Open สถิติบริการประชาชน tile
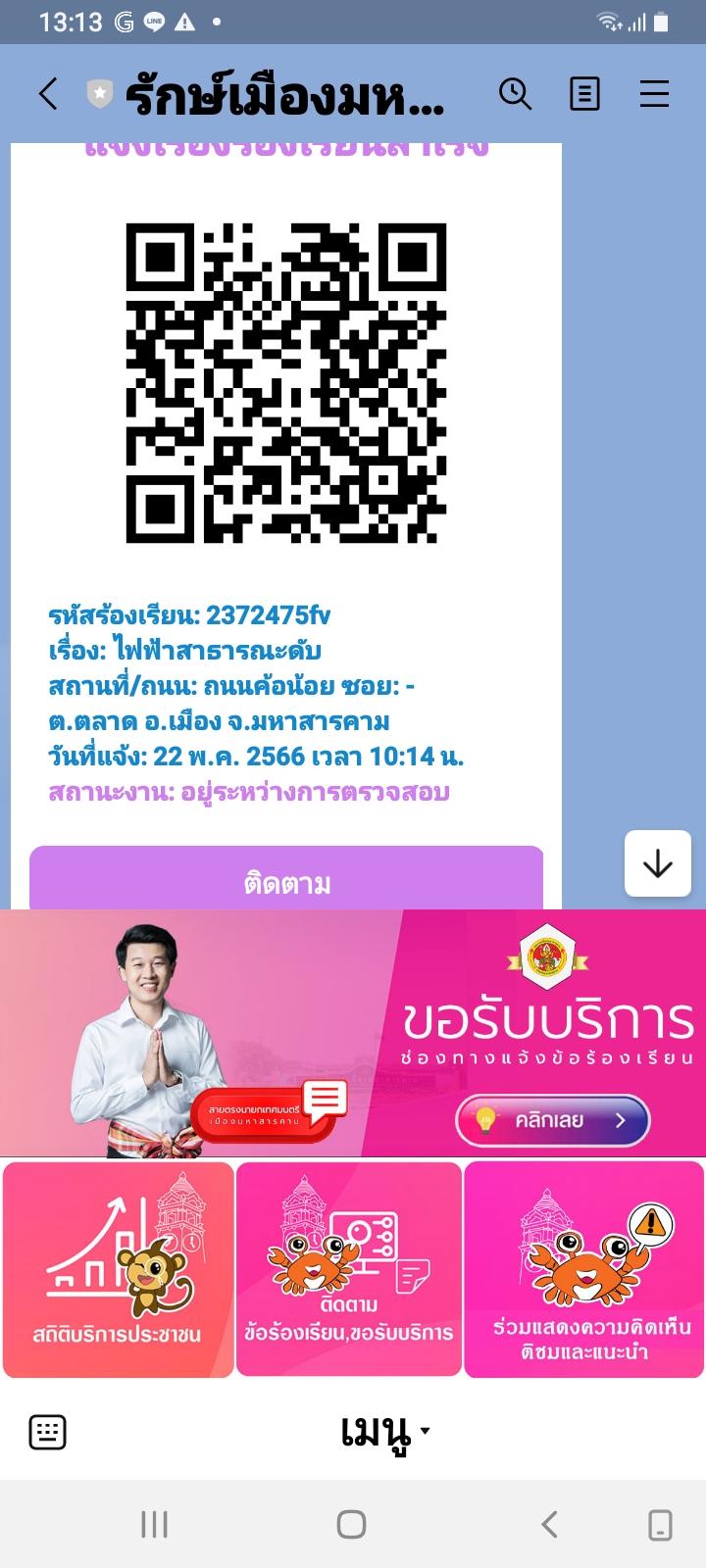 [x=118, y=1270]
